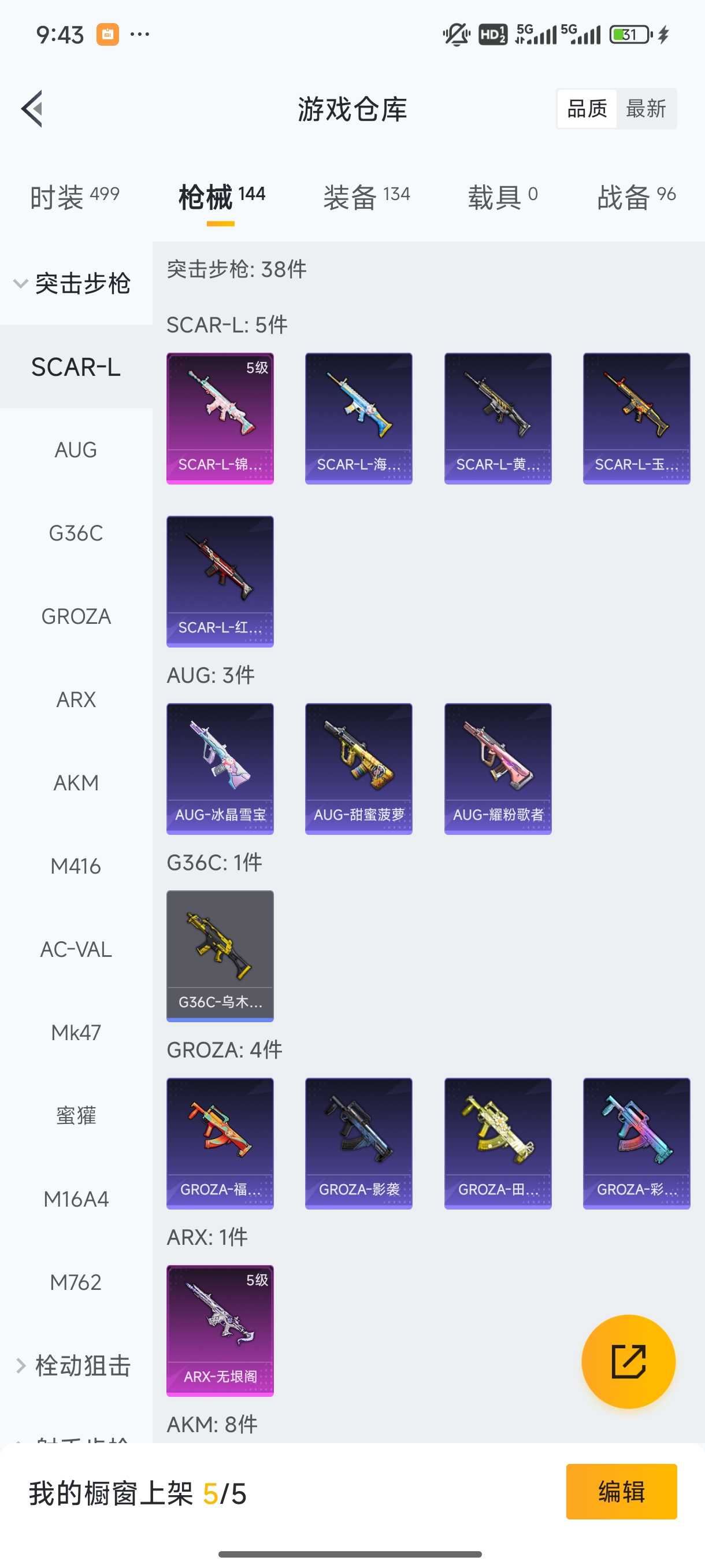The width and height of the screenshot is (705, 1568).
Task: Open the level-5 SCAR-L-锦 skin
Action: 220,418
